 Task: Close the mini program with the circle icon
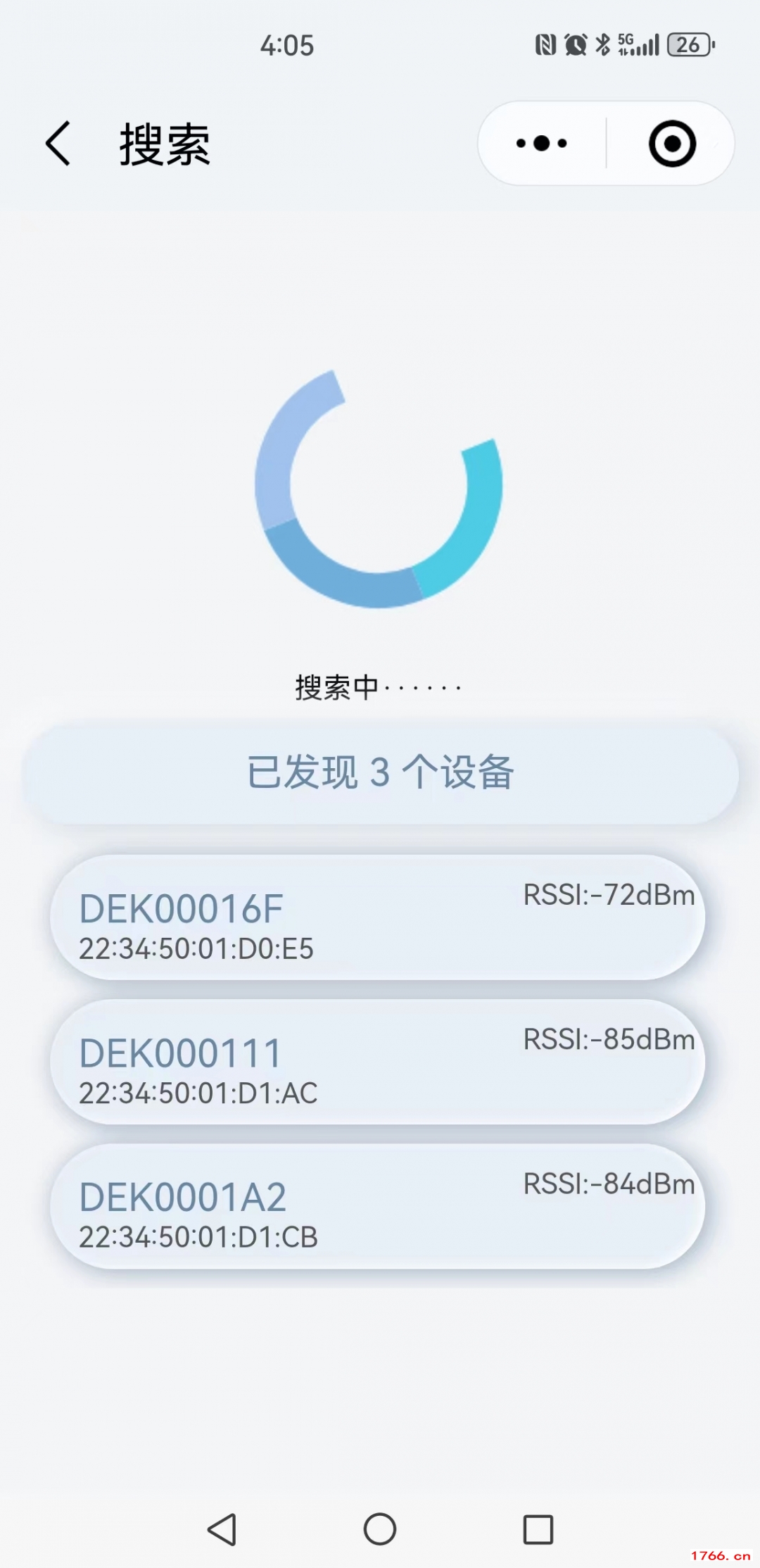pyautogui.click(x=672, y=144)
